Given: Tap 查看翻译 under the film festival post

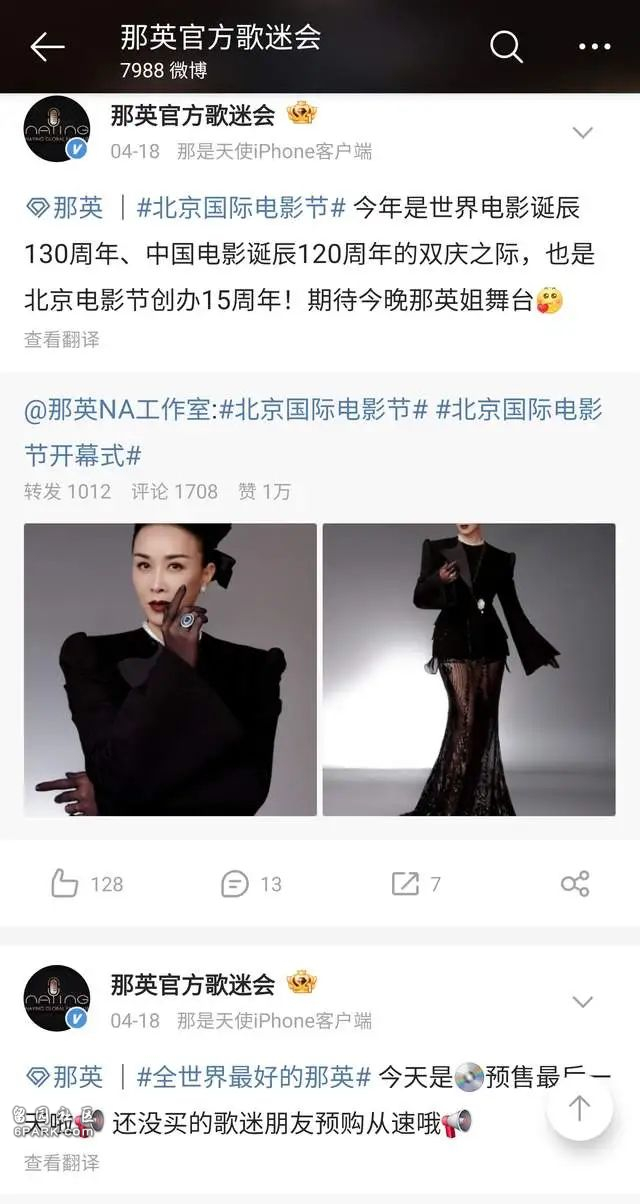Looking at the screenshot, I should tap(62, 340).
